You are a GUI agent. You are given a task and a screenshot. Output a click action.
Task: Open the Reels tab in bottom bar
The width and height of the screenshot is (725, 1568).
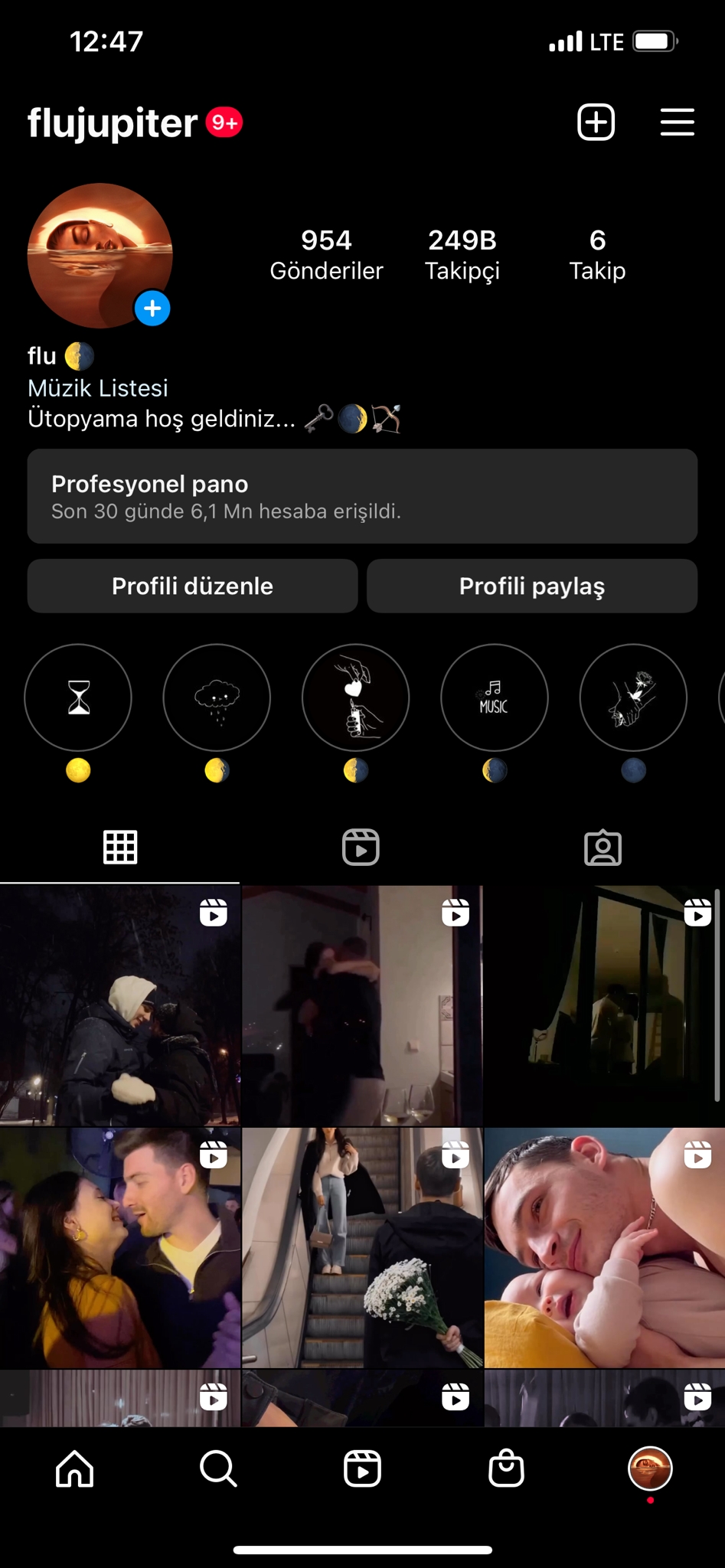pyautogui.click(x=362, y=1468)
